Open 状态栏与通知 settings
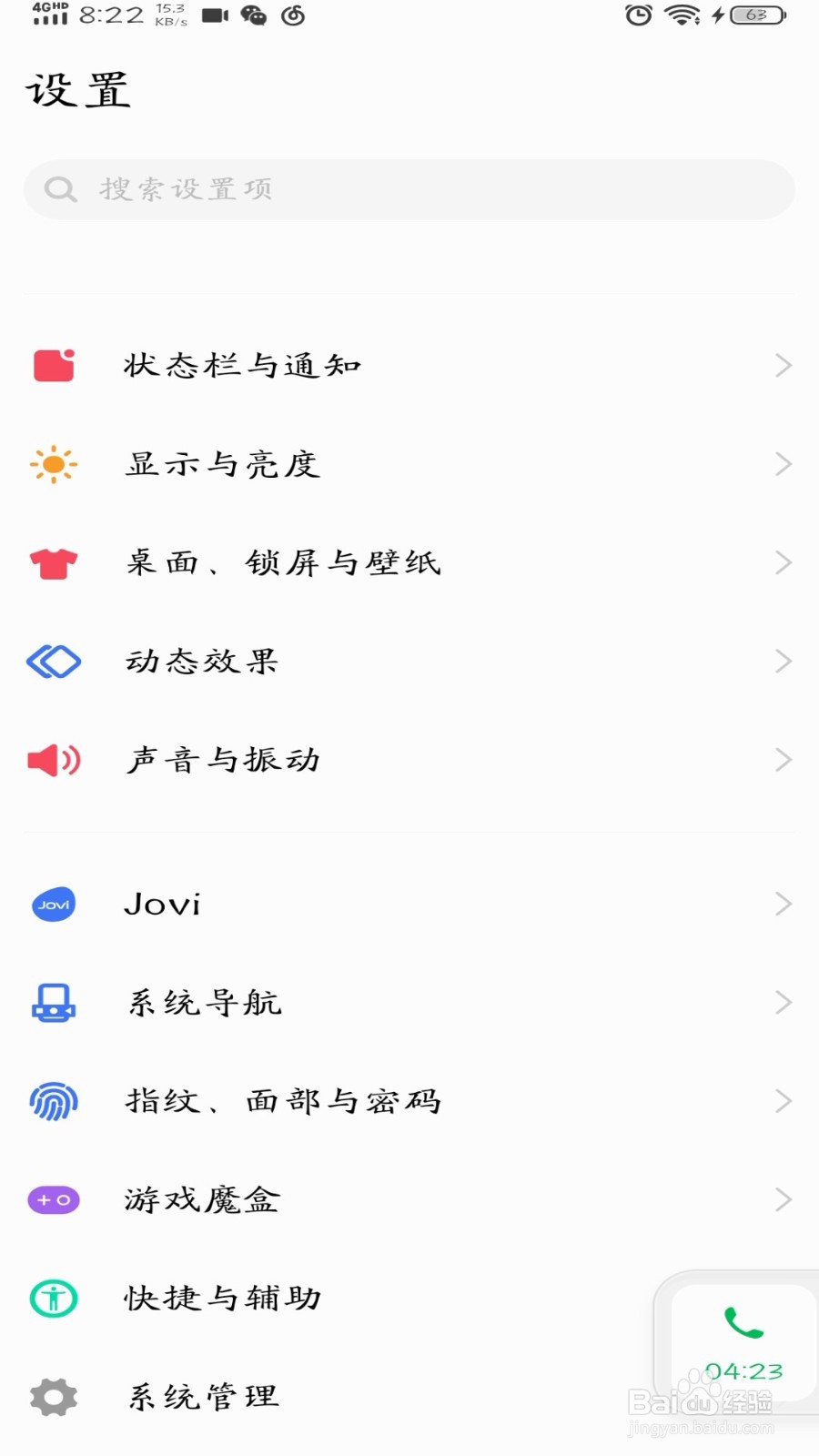This screenshot has width=819, height=1456. click(409, 366)
